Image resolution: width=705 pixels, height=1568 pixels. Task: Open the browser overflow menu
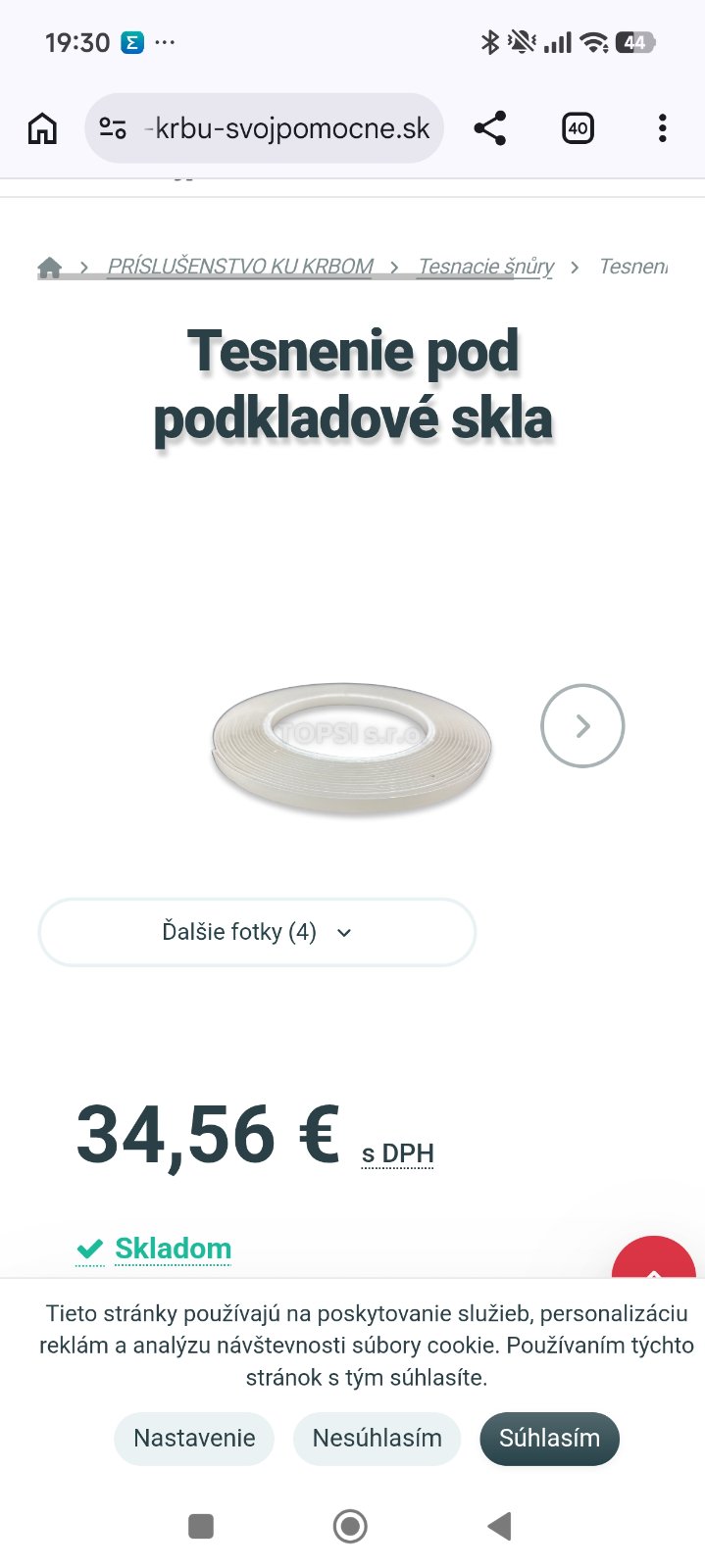click(663, 128)
